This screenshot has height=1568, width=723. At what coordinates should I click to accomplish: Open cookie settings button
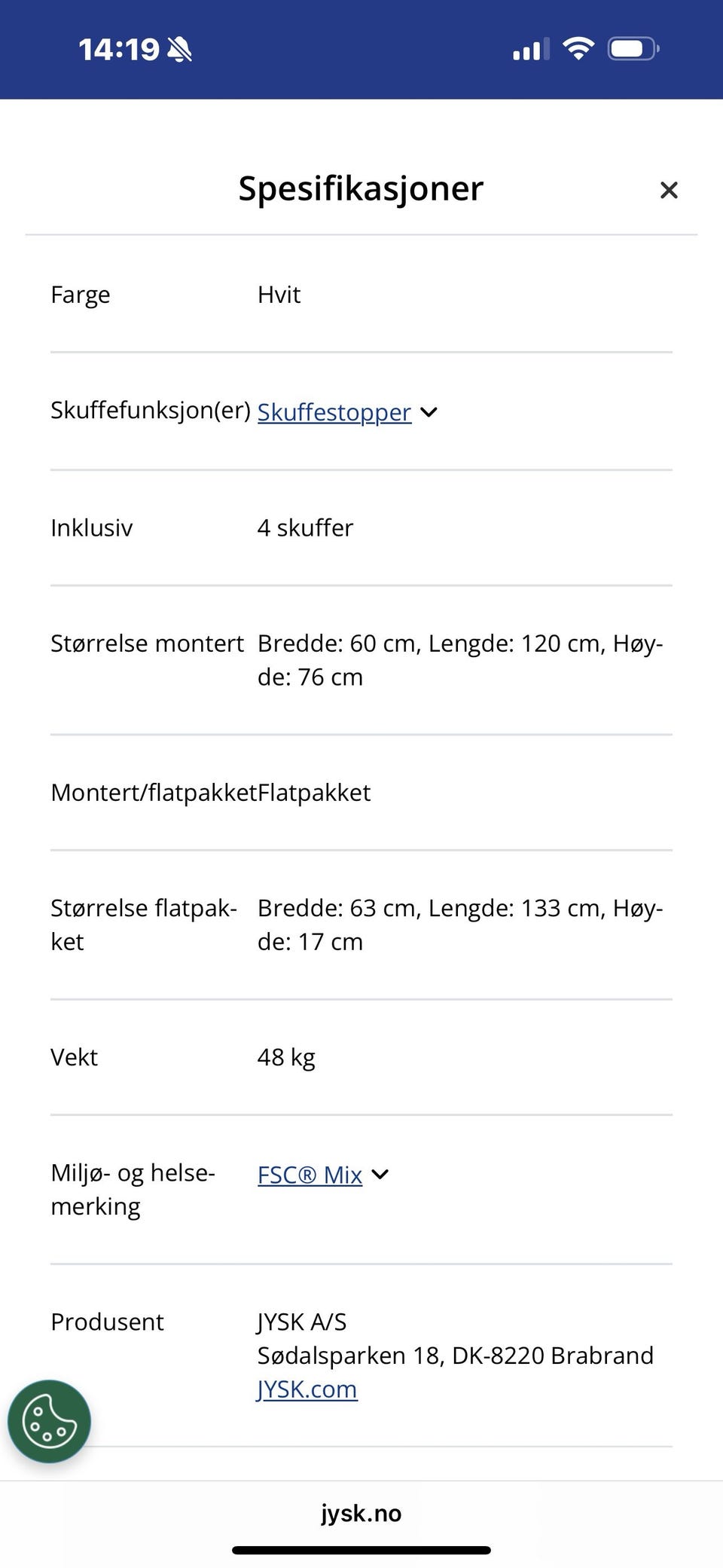[49, 1421]
